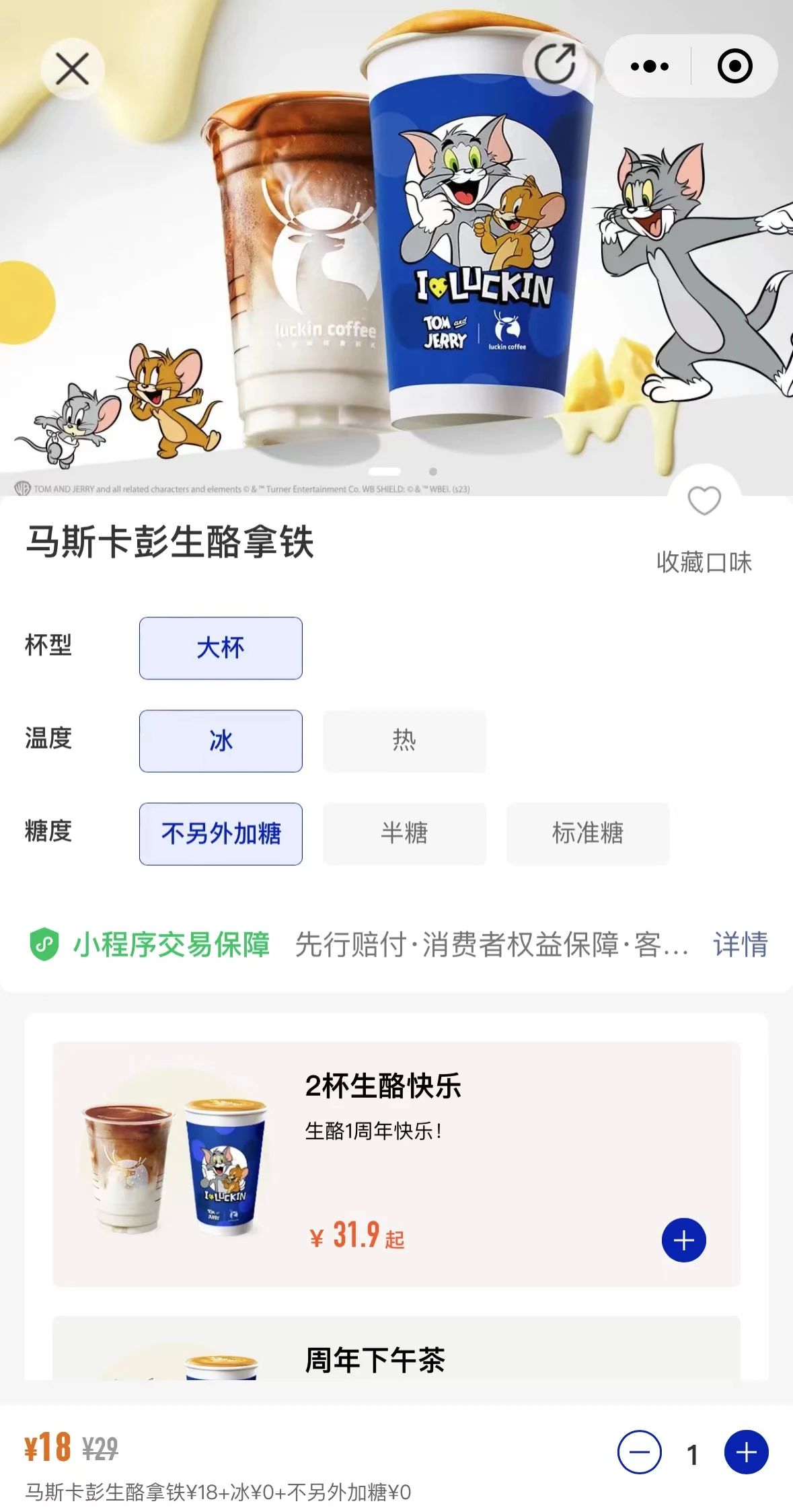Screen dimensions: 793x1512
Task: Exit the mini program via the circle icon
Action: pos(734,66)
